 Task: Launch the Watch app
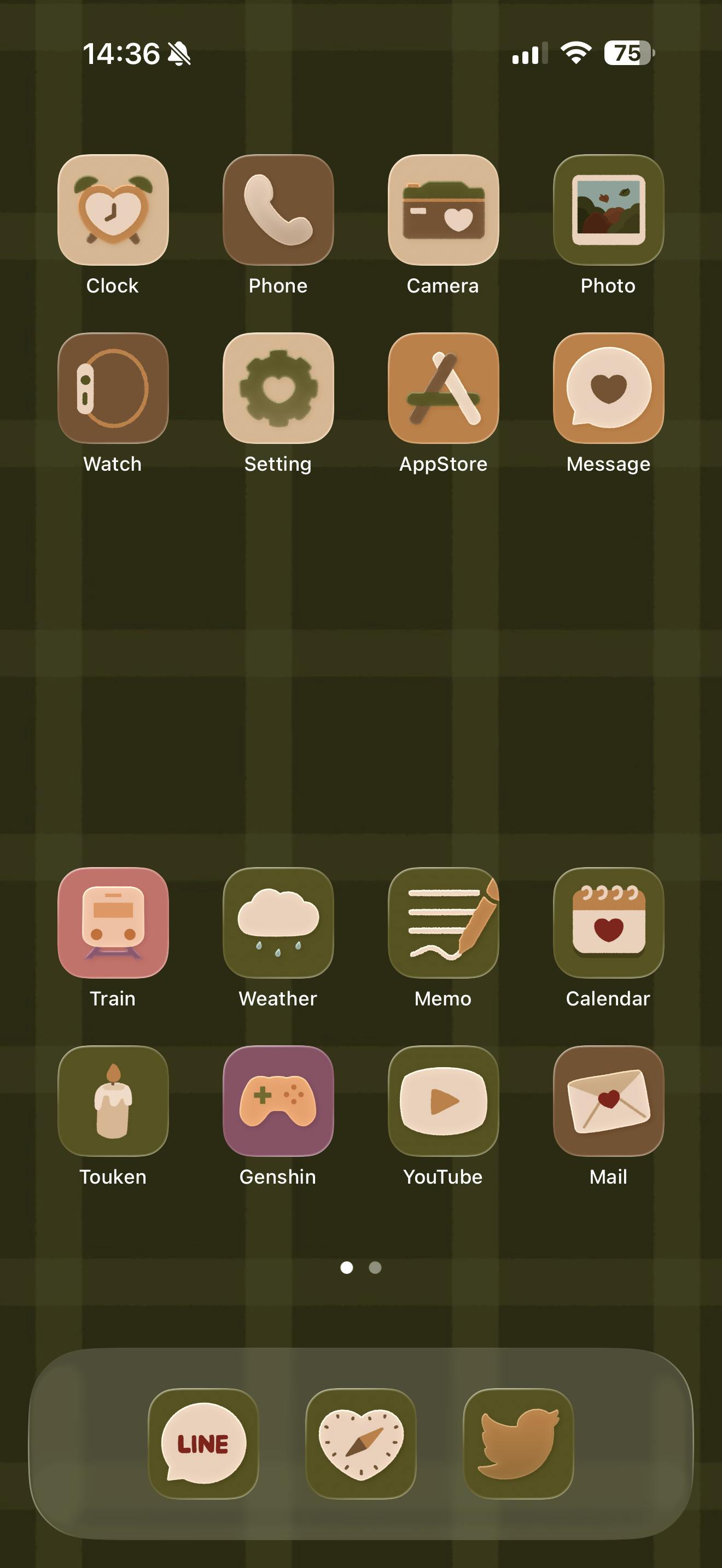[113, 388]
